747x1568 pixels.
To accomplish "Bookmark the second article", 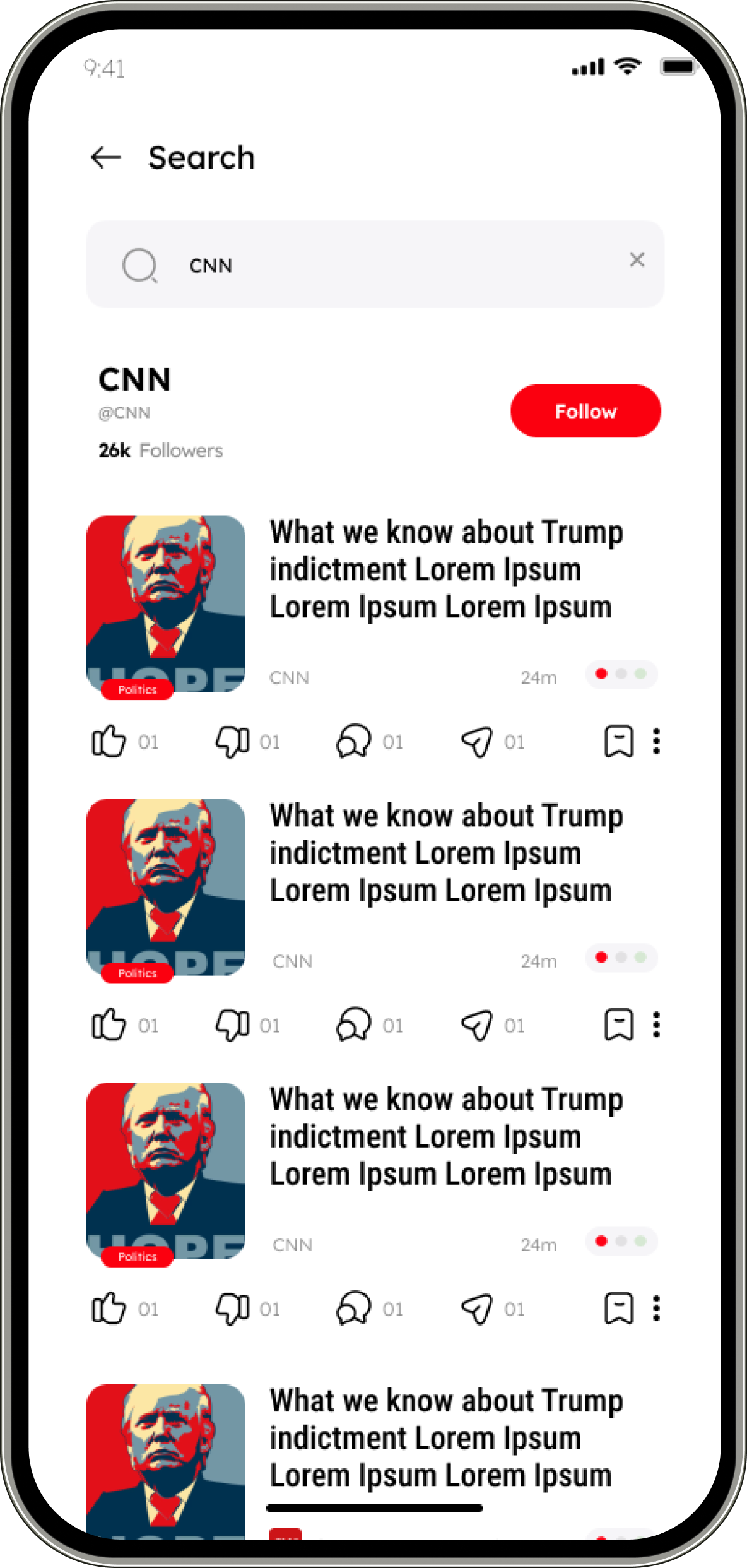I will click(619, 1024).
